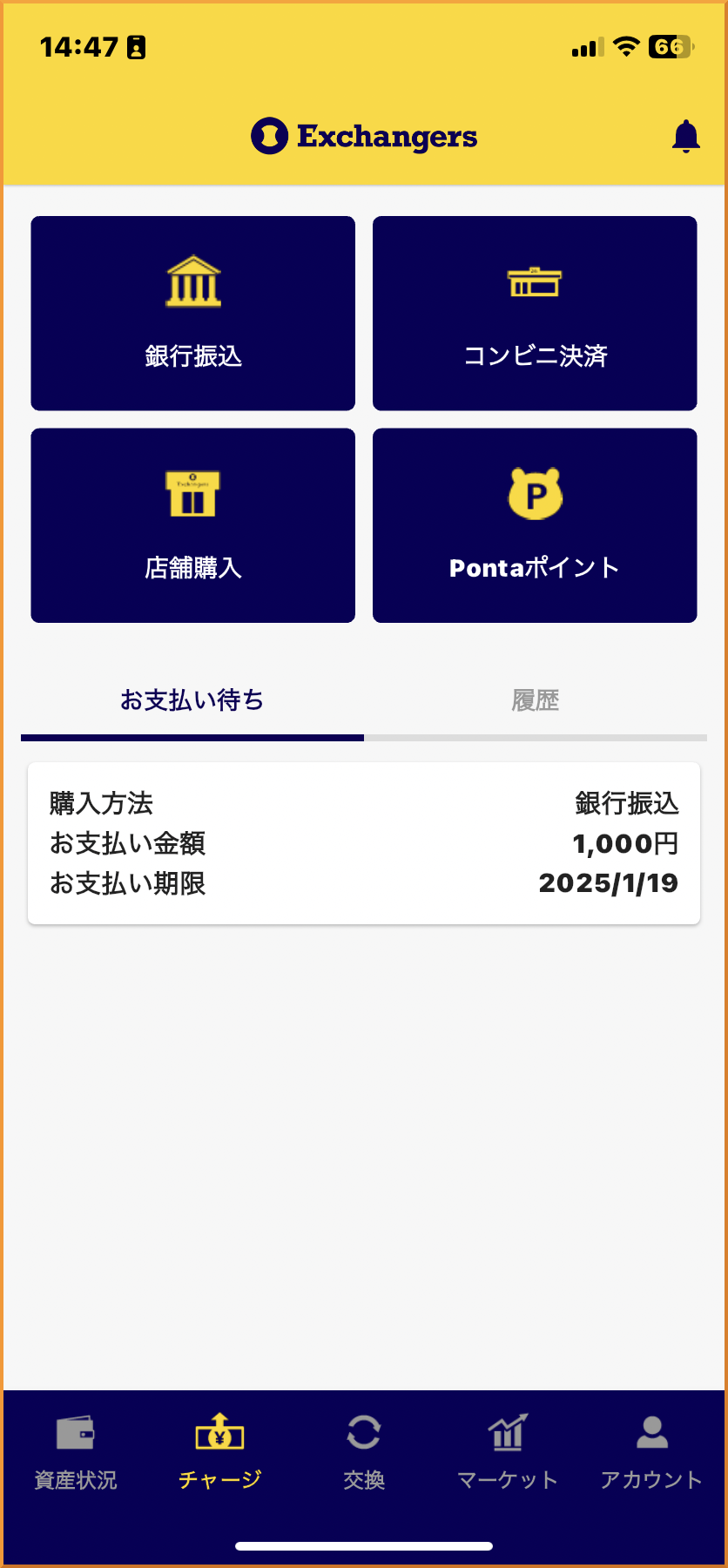Go to the アカウント account tab
This screenshot has height=1568, width=728.
point(651,1452)
